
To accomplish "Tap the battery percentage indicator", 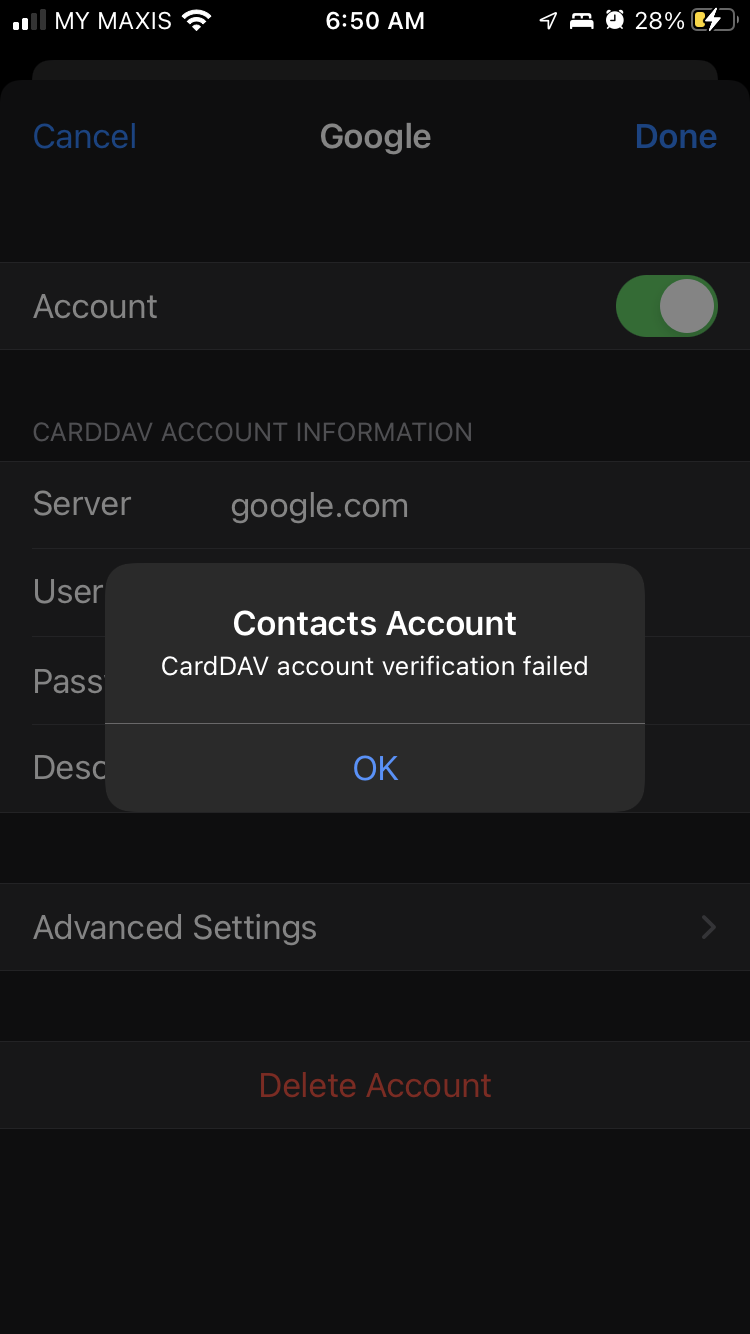I will pyautogui.click(x=660, y=18).
